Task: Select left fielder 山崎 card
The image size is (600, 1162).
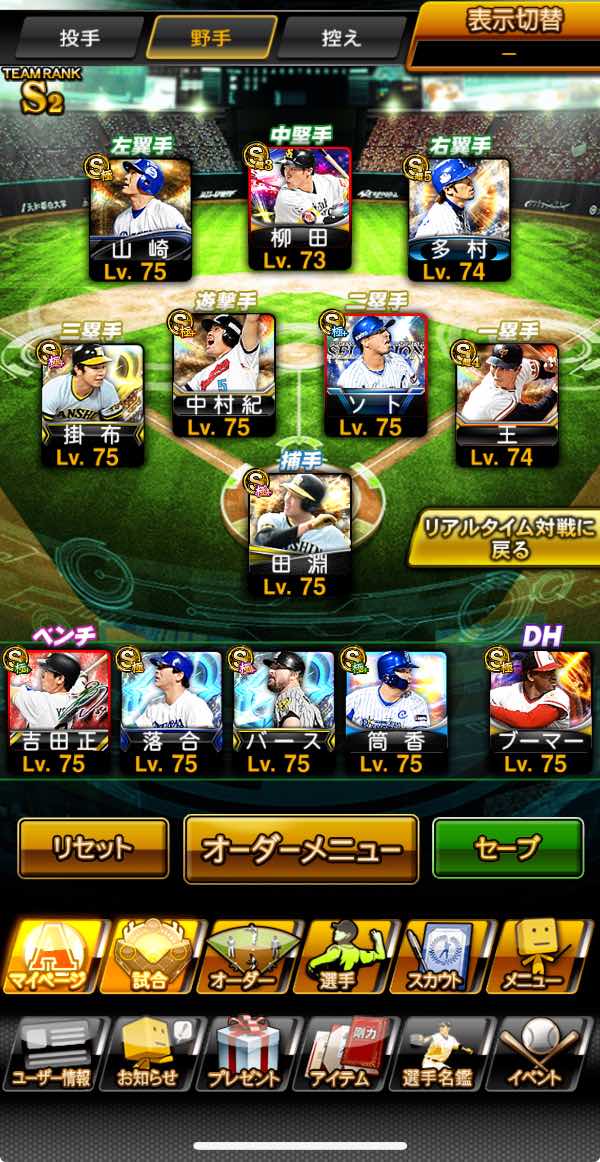Action: [141, 220]
